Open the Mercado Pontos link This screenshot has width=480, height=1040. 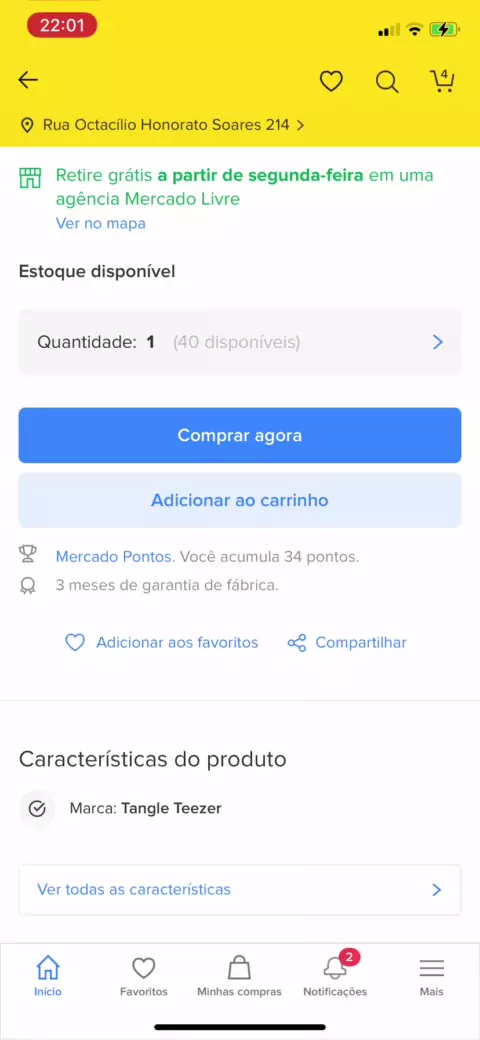113,556
